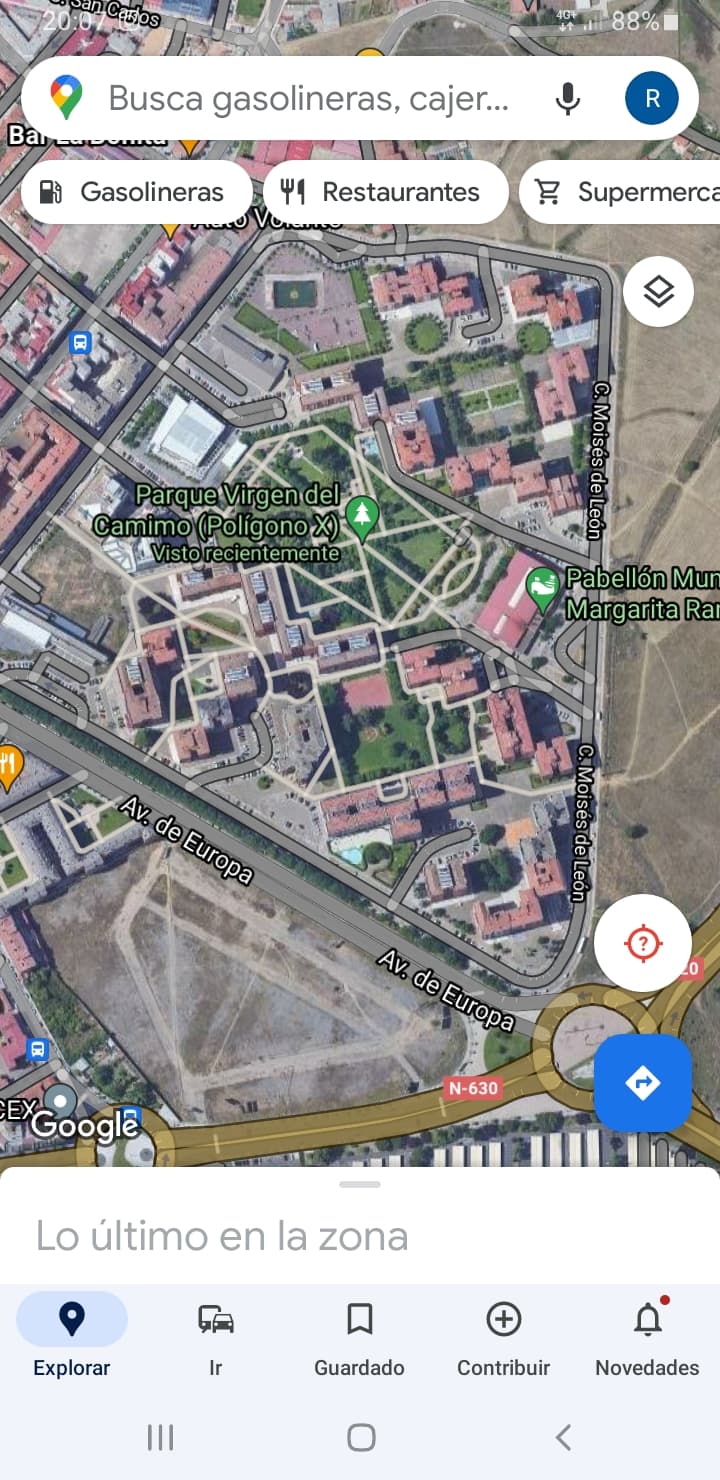Open the account profile avatar R

pos(652,98)
